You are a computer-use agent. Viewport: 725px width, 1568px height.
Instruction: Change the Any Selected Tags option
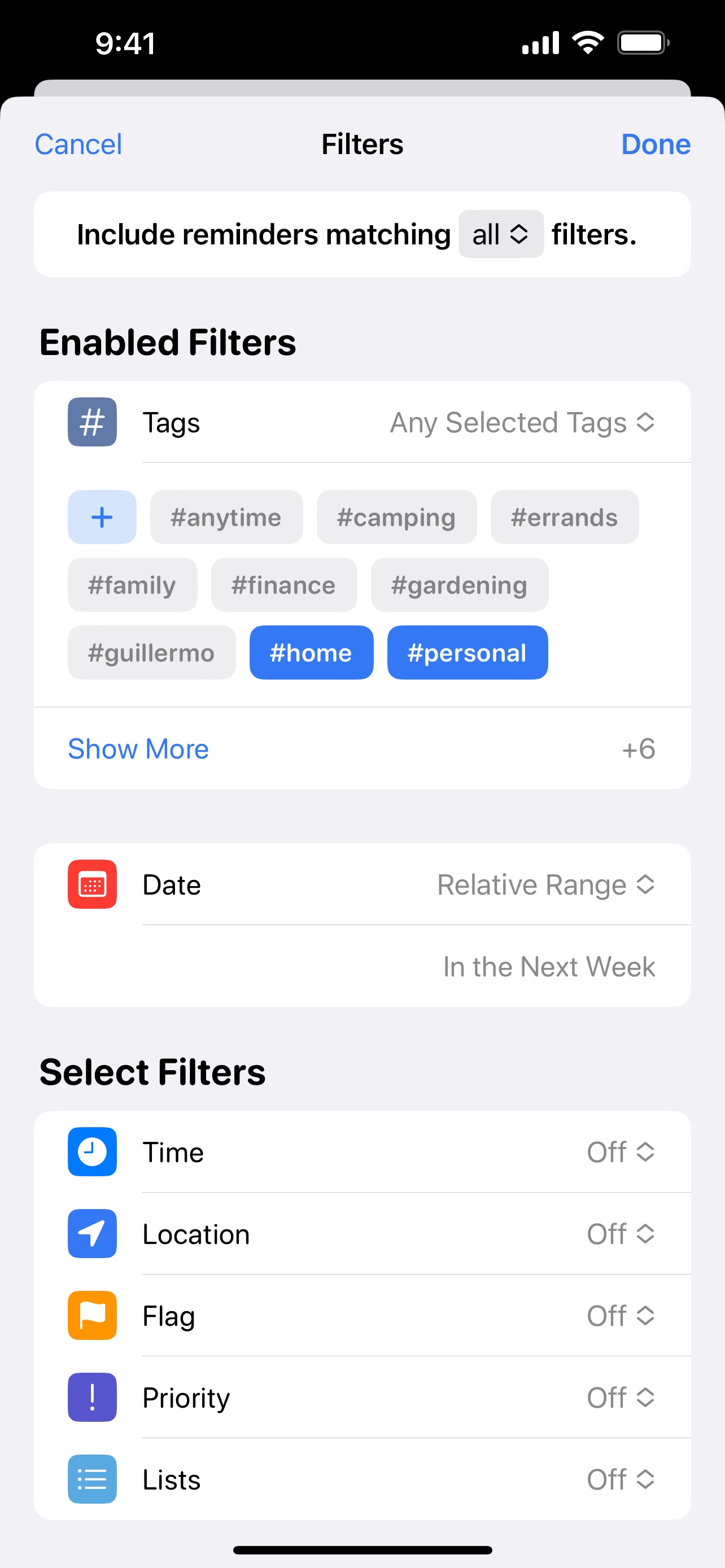click(x=522, y=422)
